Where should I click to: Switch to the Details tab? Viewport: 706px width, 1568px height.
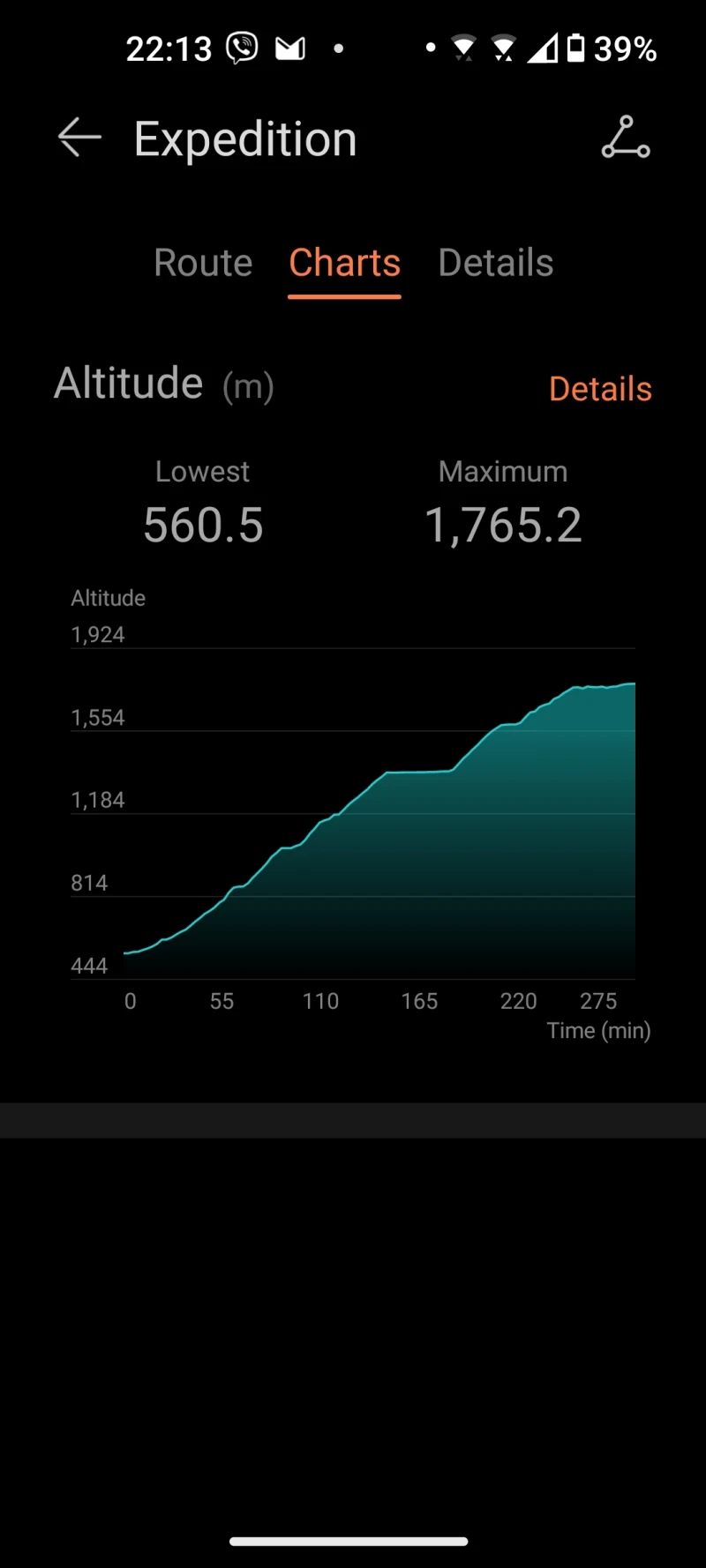(495, 263)
